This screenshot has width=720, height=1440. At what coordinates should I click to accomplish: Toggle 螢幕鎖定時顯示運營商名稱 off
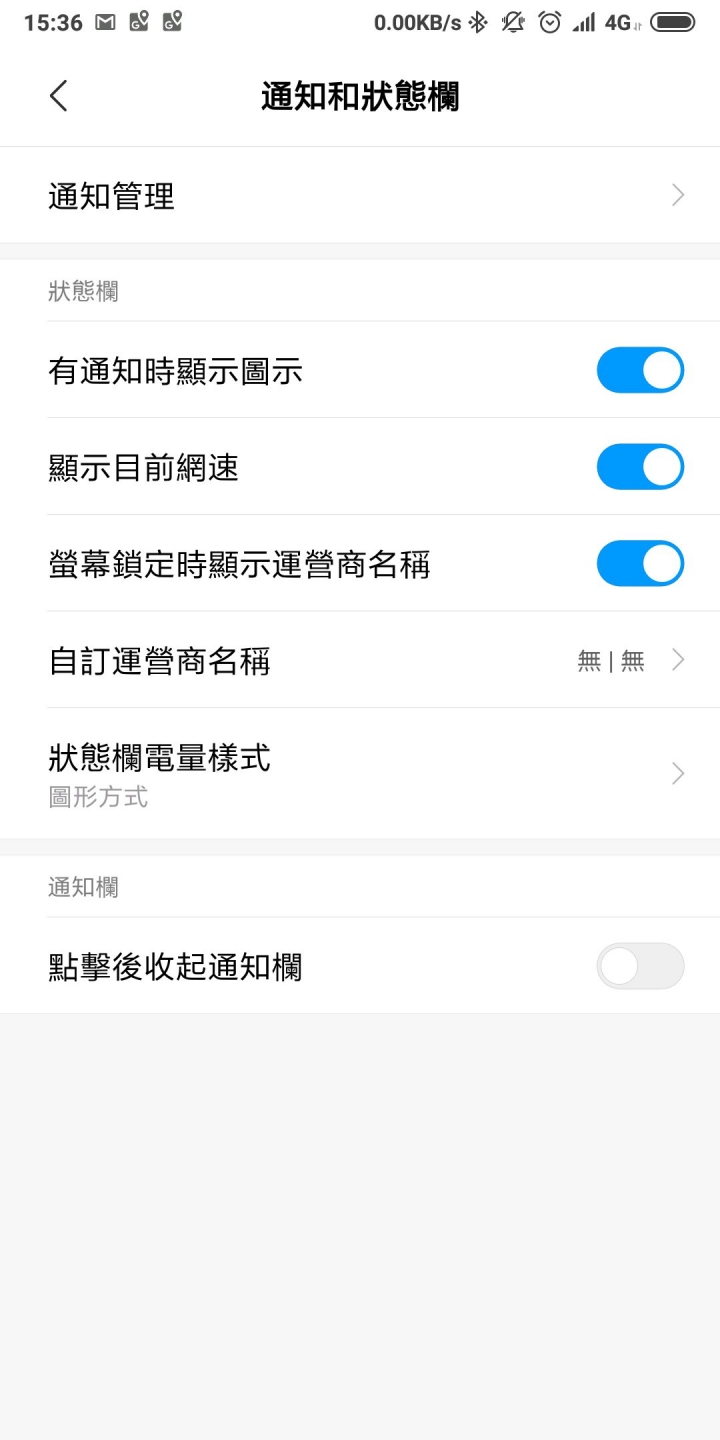coord(640,564)
